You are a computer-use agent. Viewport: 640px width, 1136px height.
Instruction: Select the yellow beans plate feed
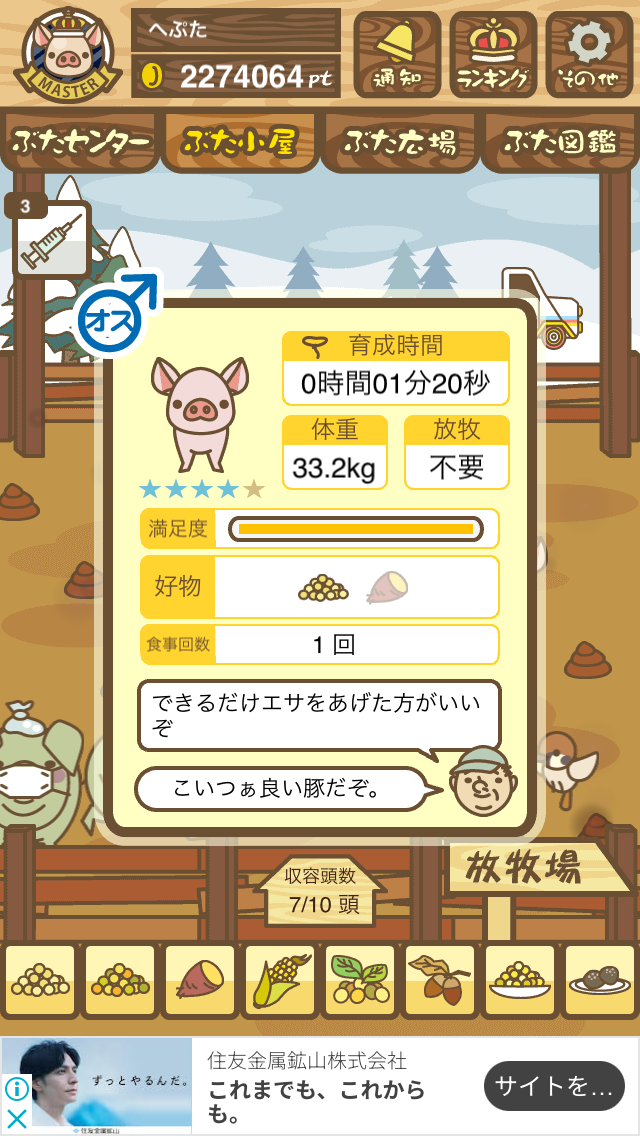click(x=519, y=982)
